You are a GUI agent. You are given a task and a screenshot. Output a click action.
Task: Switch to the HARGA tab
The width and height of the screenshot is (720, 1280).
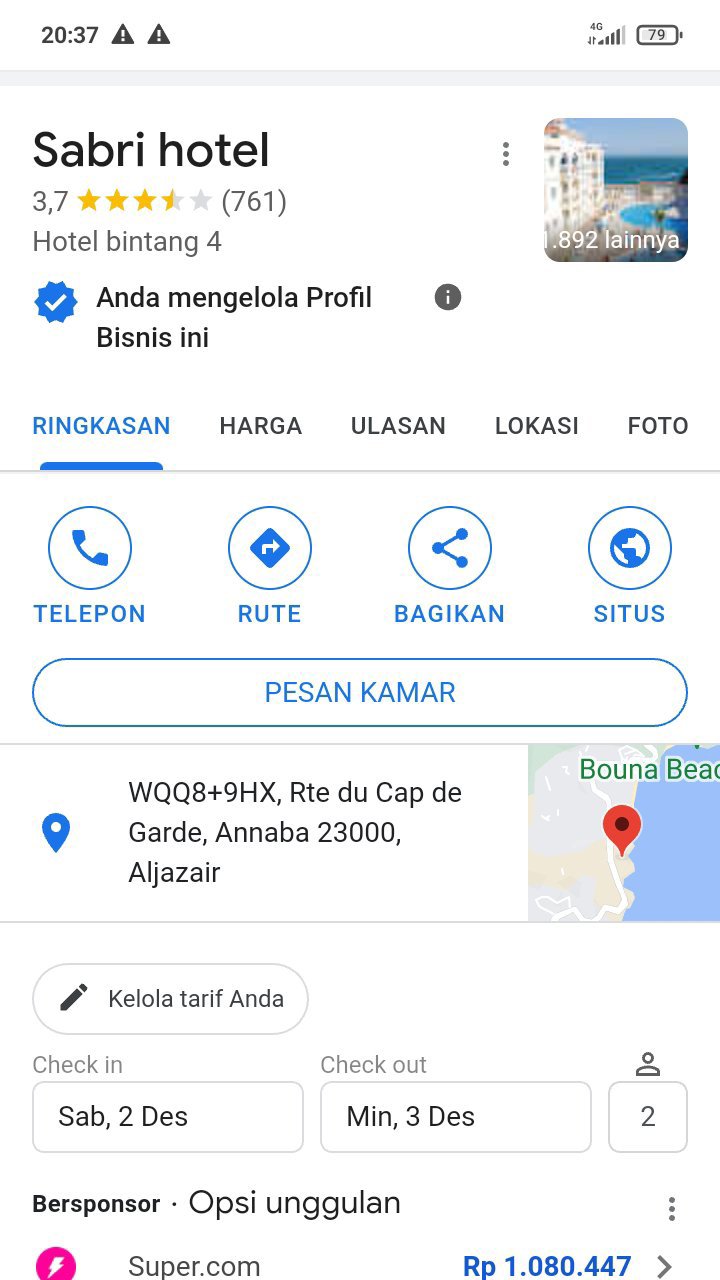tap(260, 426)
